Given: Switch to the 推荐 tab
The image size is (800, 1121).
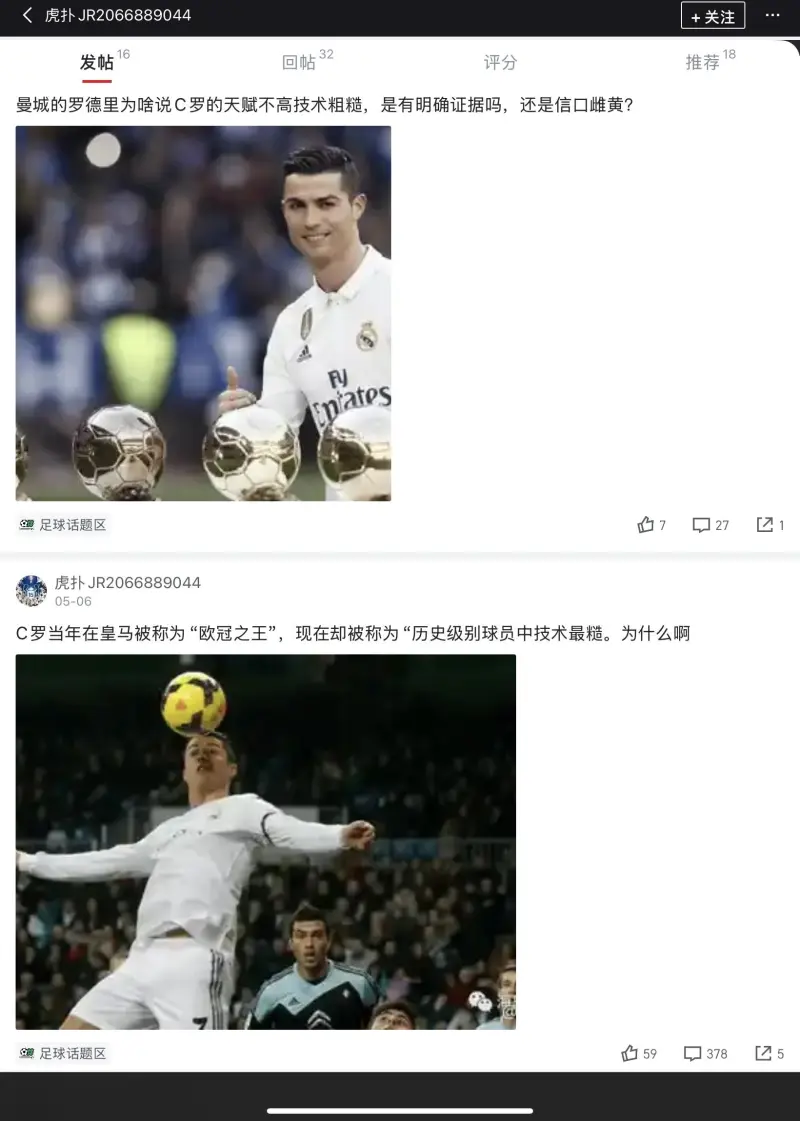Looking at the screenshot, I should tap(702, 62).
